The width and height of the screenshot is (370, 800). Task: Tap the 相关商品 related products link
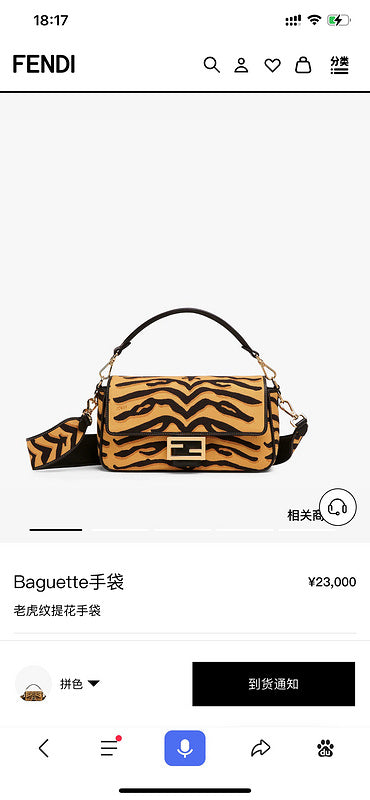pos(304,515)
